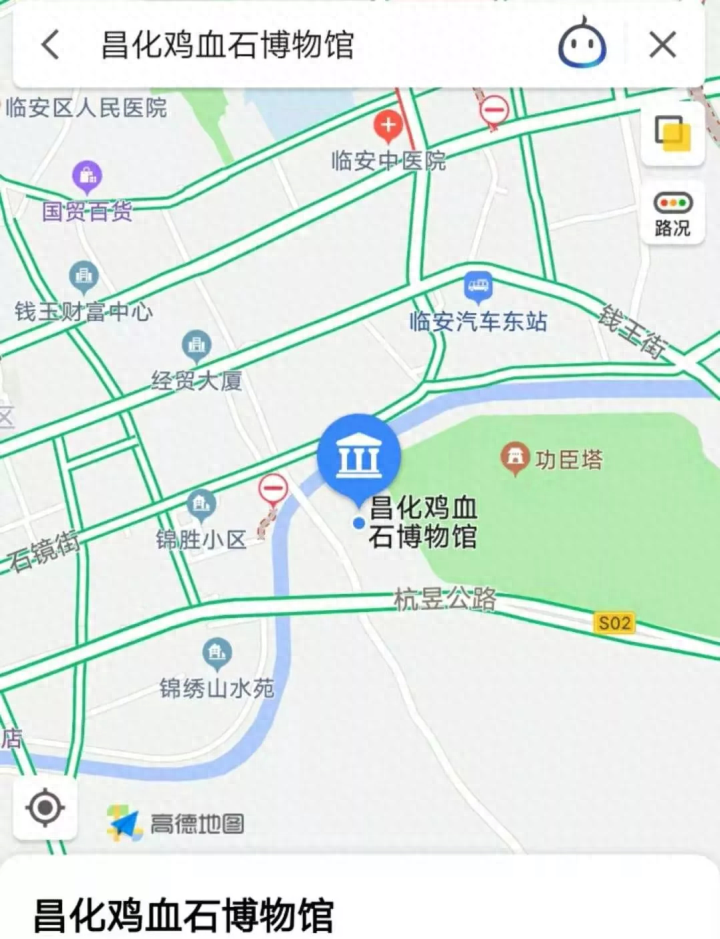Toggle 路况 traffic conditions

pyautogui.click(x=672, y=212)
